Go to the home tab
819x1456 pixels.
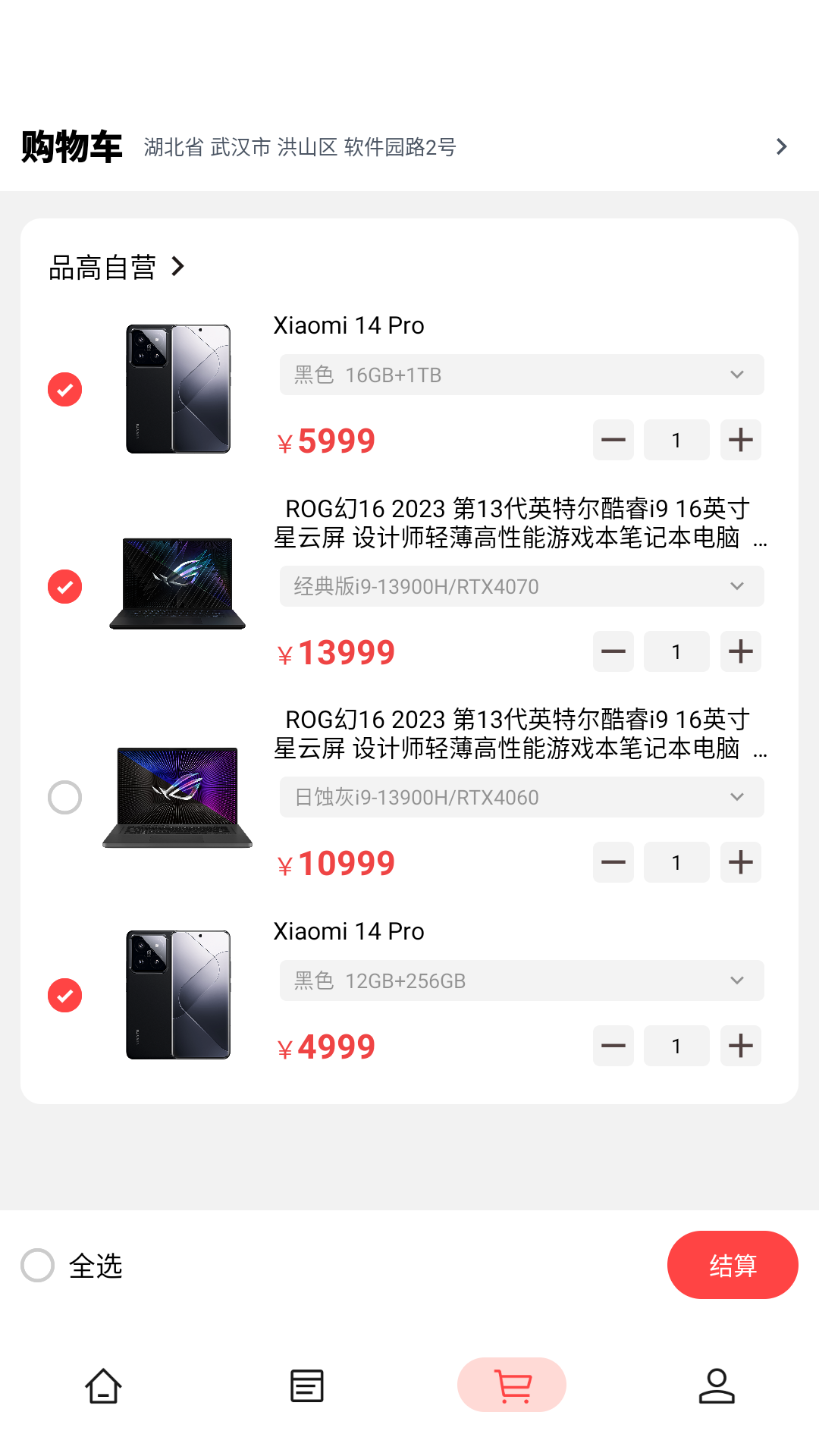click(x=103, y=1385)
